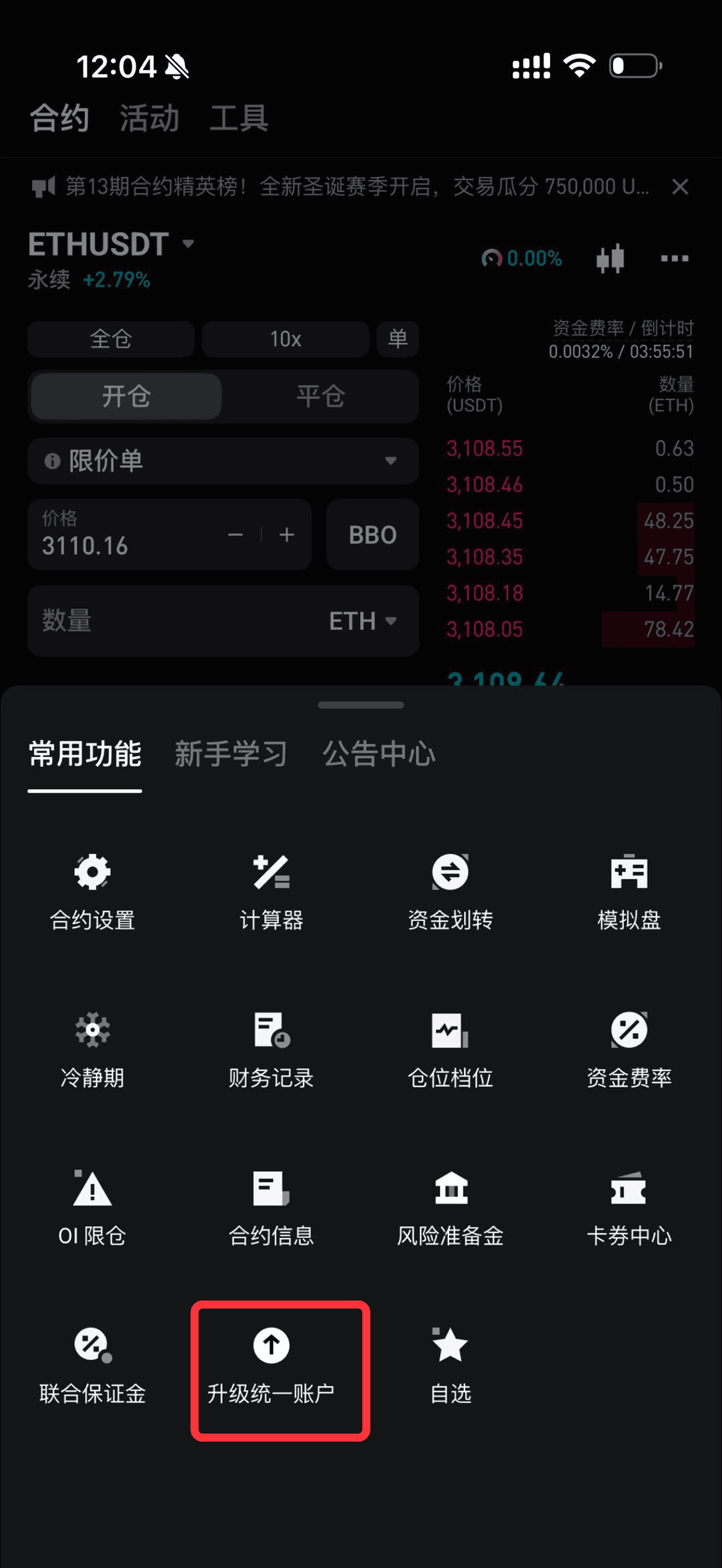Switch to 平仓 close position mode
Screen dimensions: 722x1568
click(x=320, y=397)
